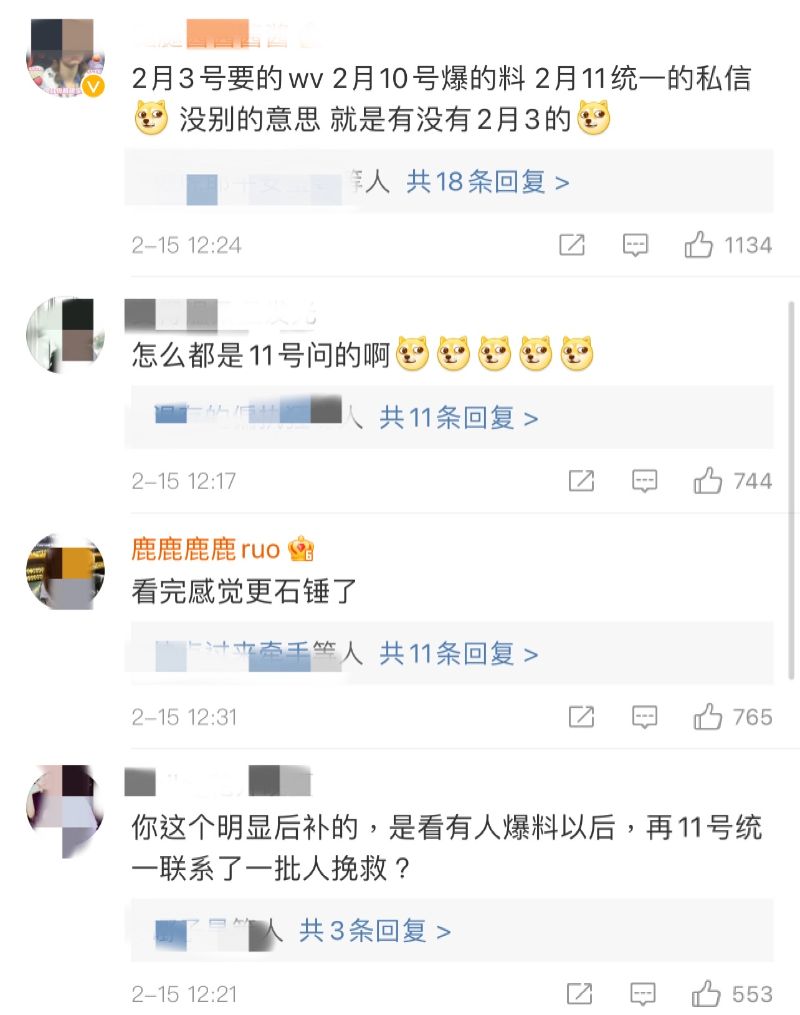View 共11条回复 under 怎么都是11号问的啊
The image size is (800, 1015).
coord(458,418)
